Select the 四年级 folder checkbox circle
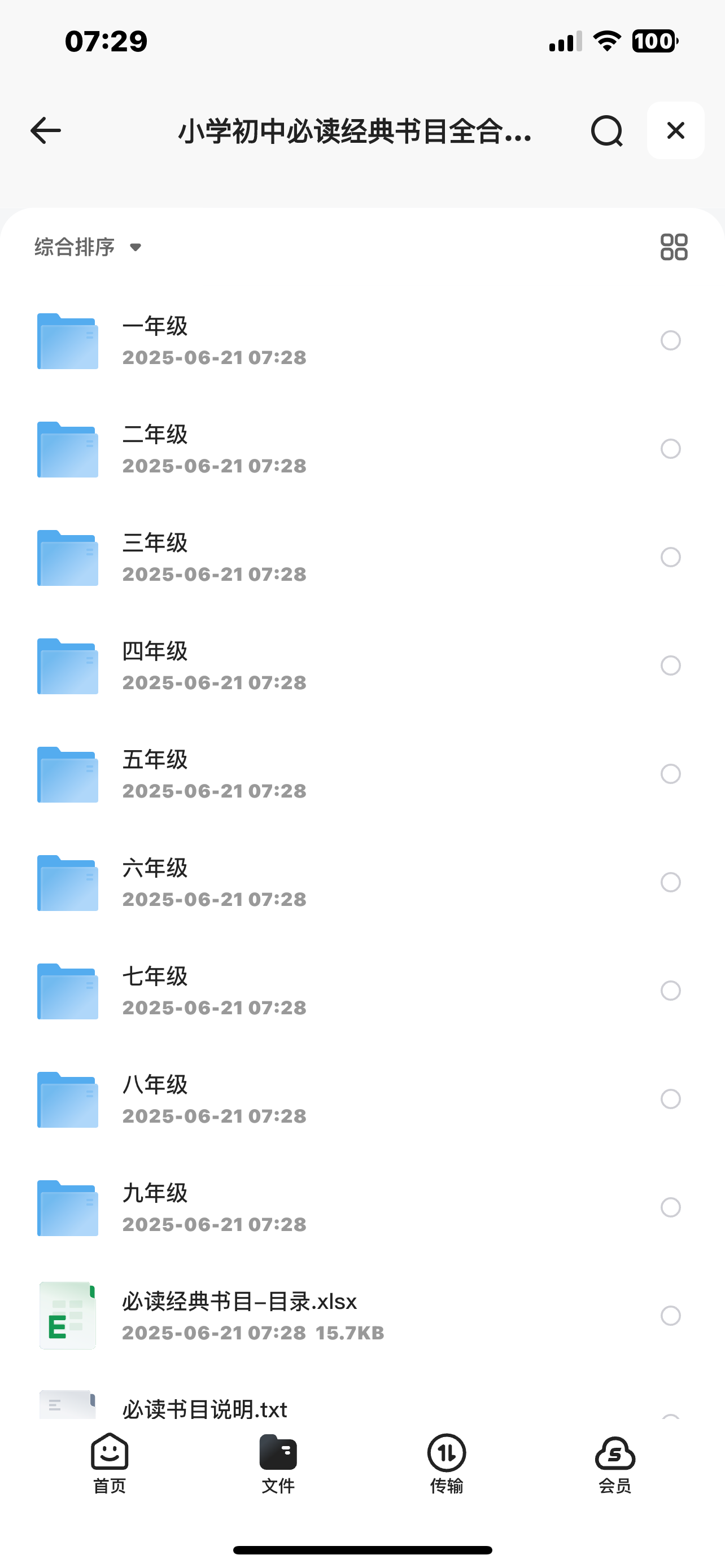The width and height of the screenshot is (725, 1568). 670,666
